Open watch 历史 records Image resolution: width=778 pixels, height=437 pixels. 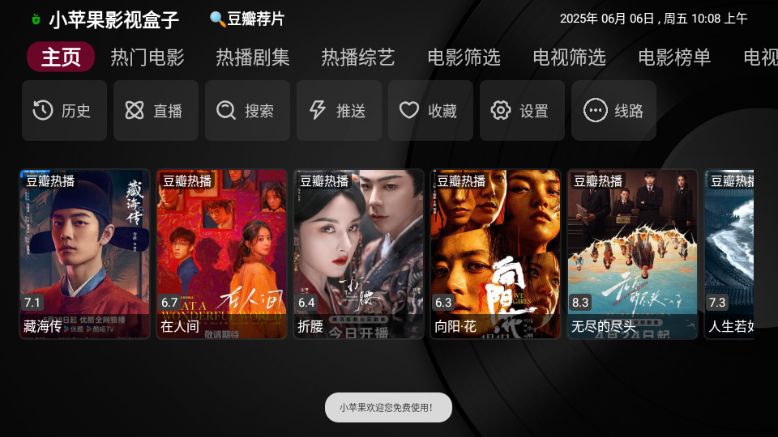[x=63, y=111]
